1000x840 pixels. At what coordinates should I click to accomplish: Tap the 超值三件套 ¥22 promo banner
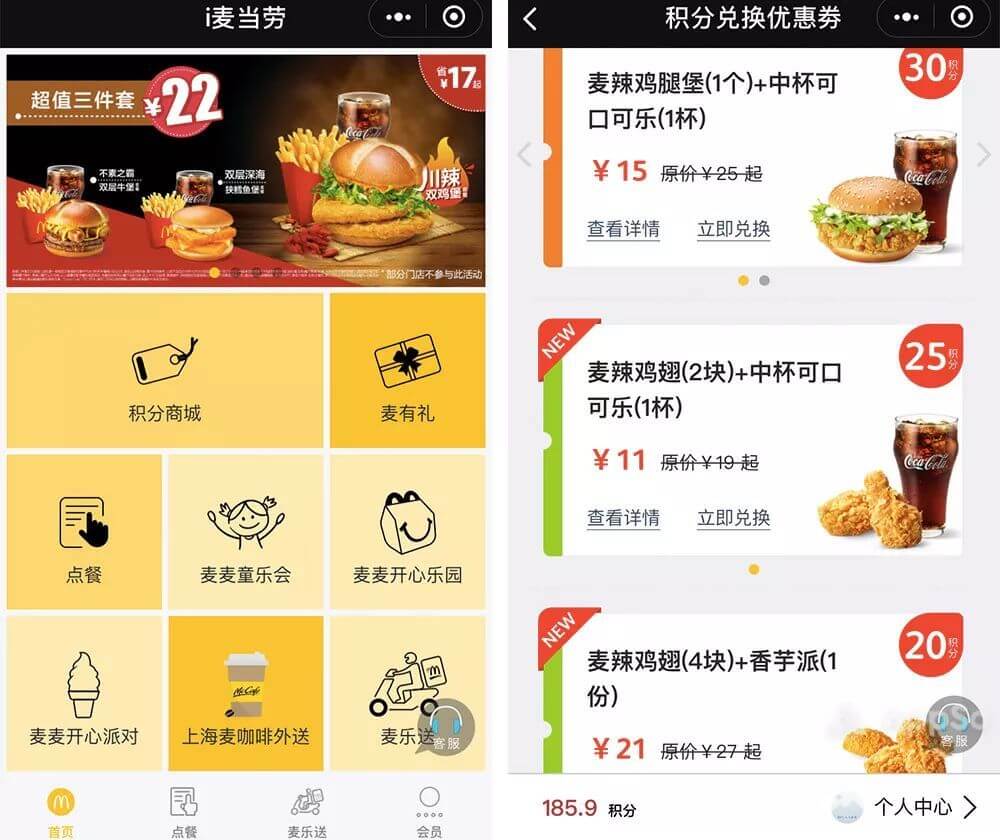coord(246,170)
